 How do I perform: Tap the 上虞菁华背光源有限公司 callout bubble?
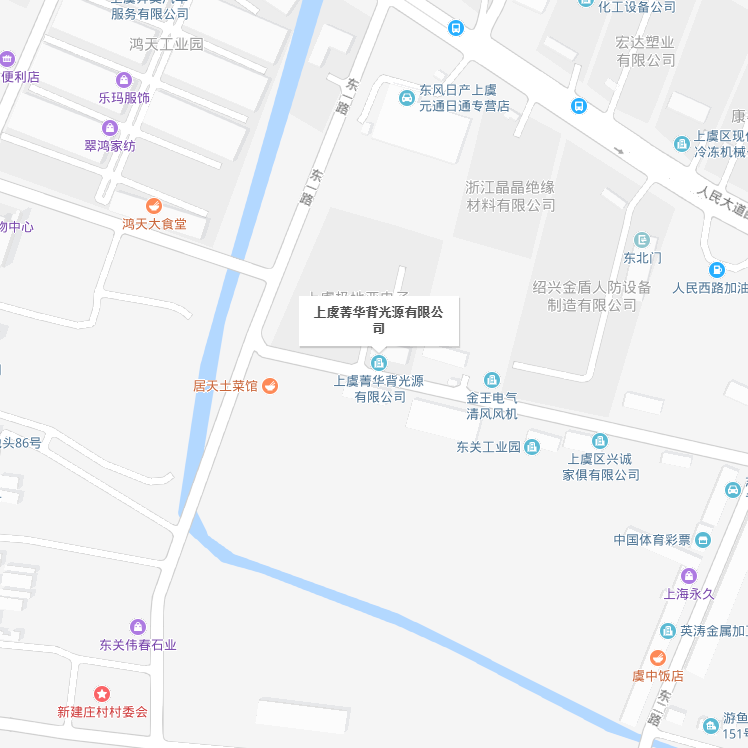pos(378,320)
